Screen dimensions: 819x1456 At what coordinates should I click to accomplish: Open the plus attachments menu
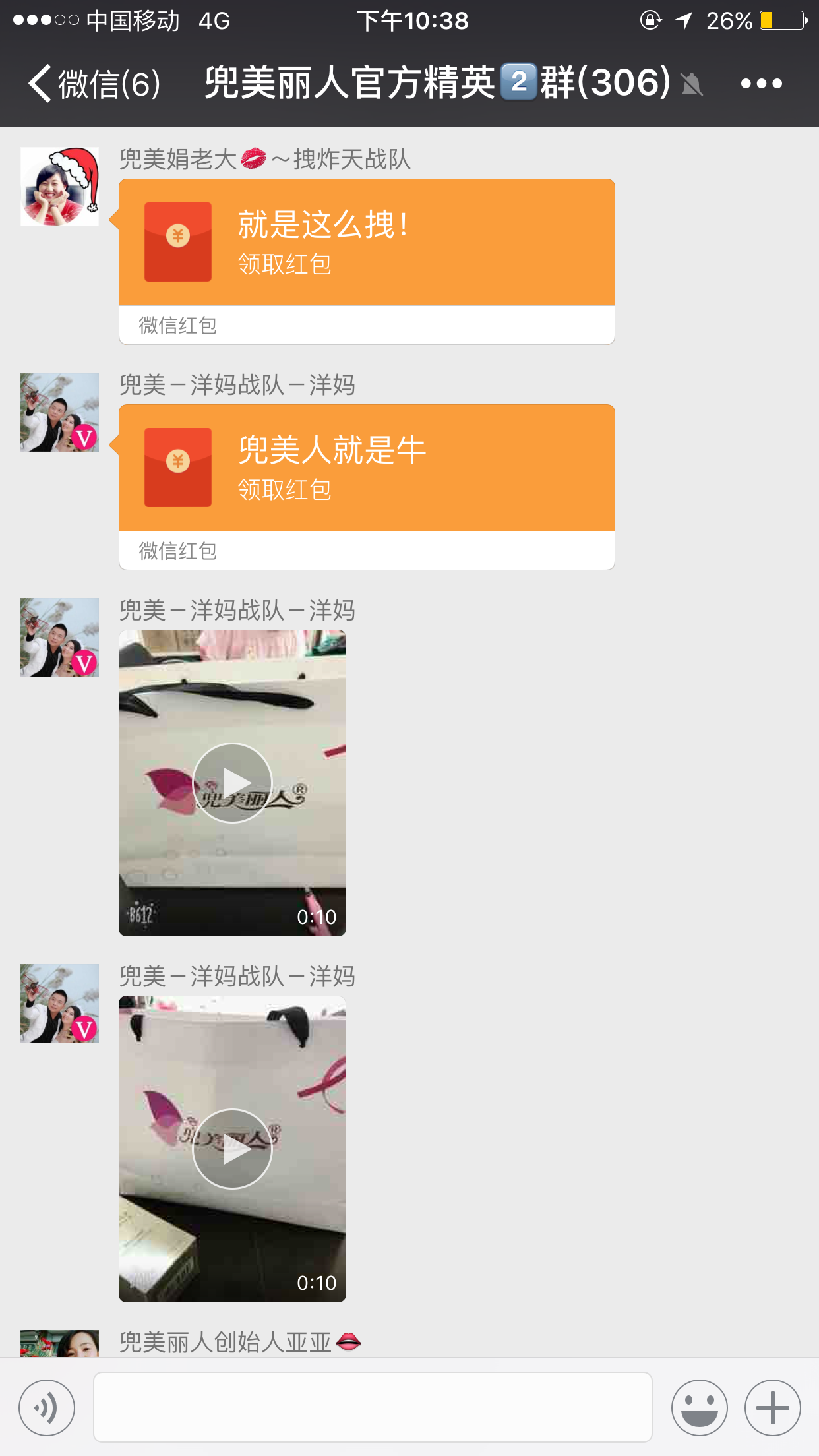pos(772,1407)
